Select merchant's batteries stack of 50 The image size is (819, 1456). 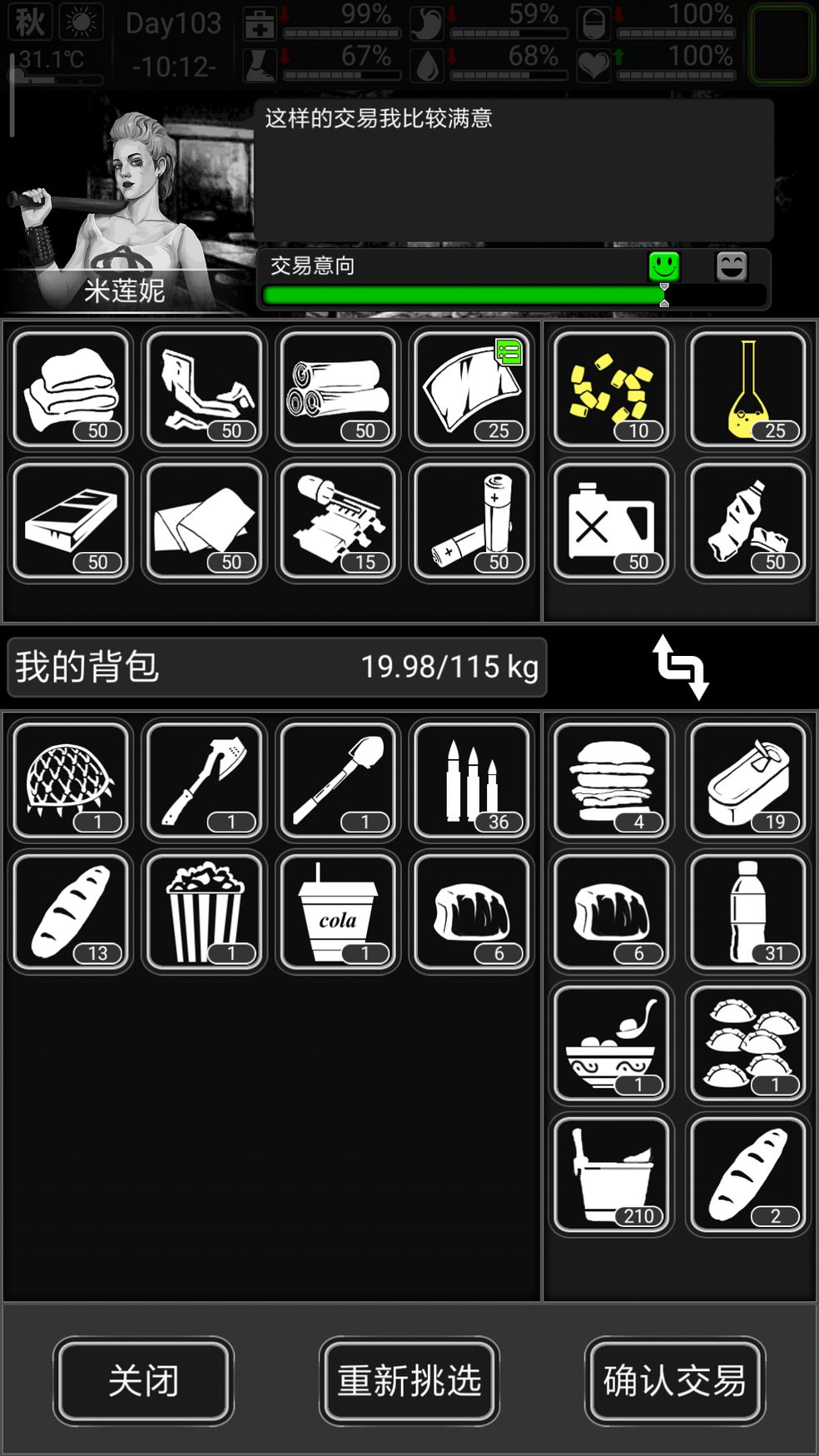pyautogui.click(x=471, y=520)
